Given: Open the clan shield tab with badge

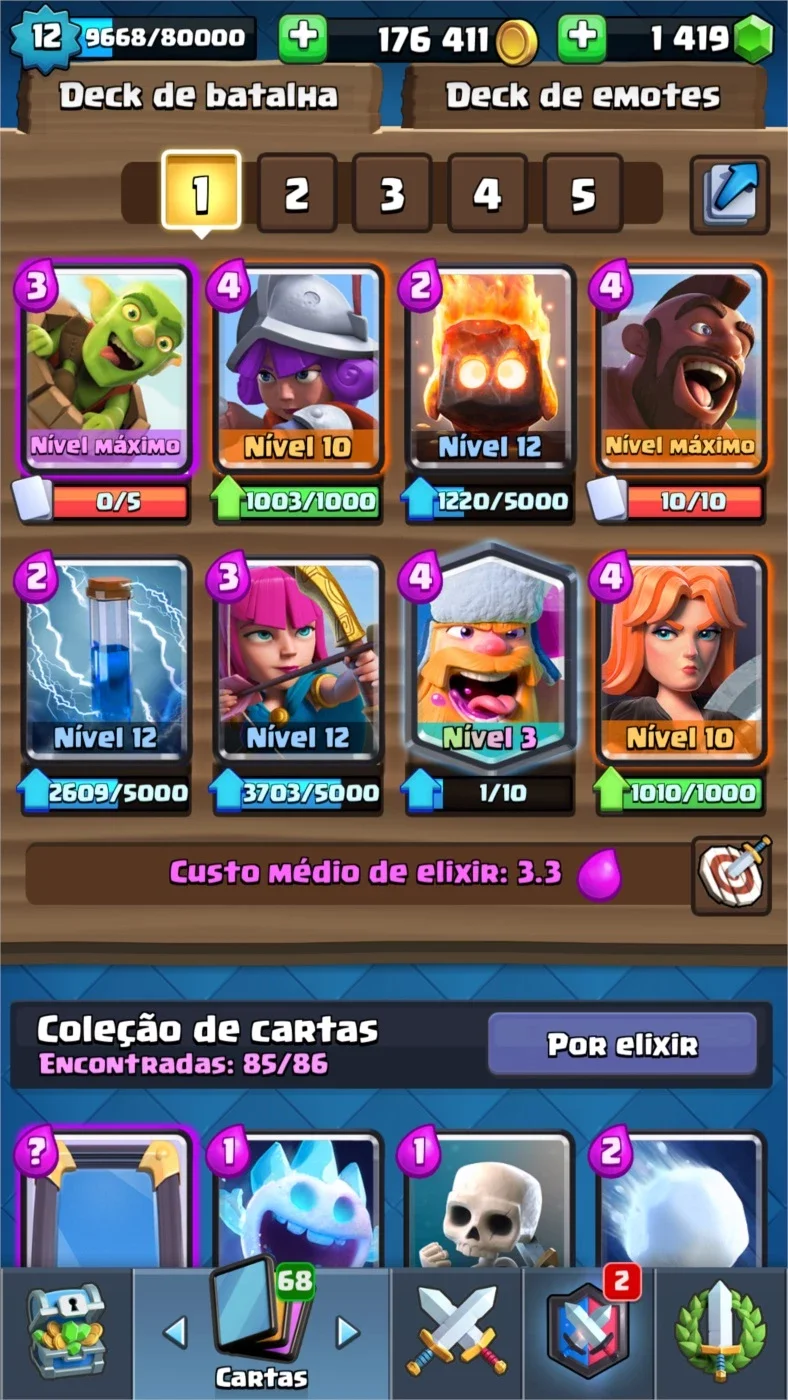Looking at the screenshot, I should [x=588, y=1333].
